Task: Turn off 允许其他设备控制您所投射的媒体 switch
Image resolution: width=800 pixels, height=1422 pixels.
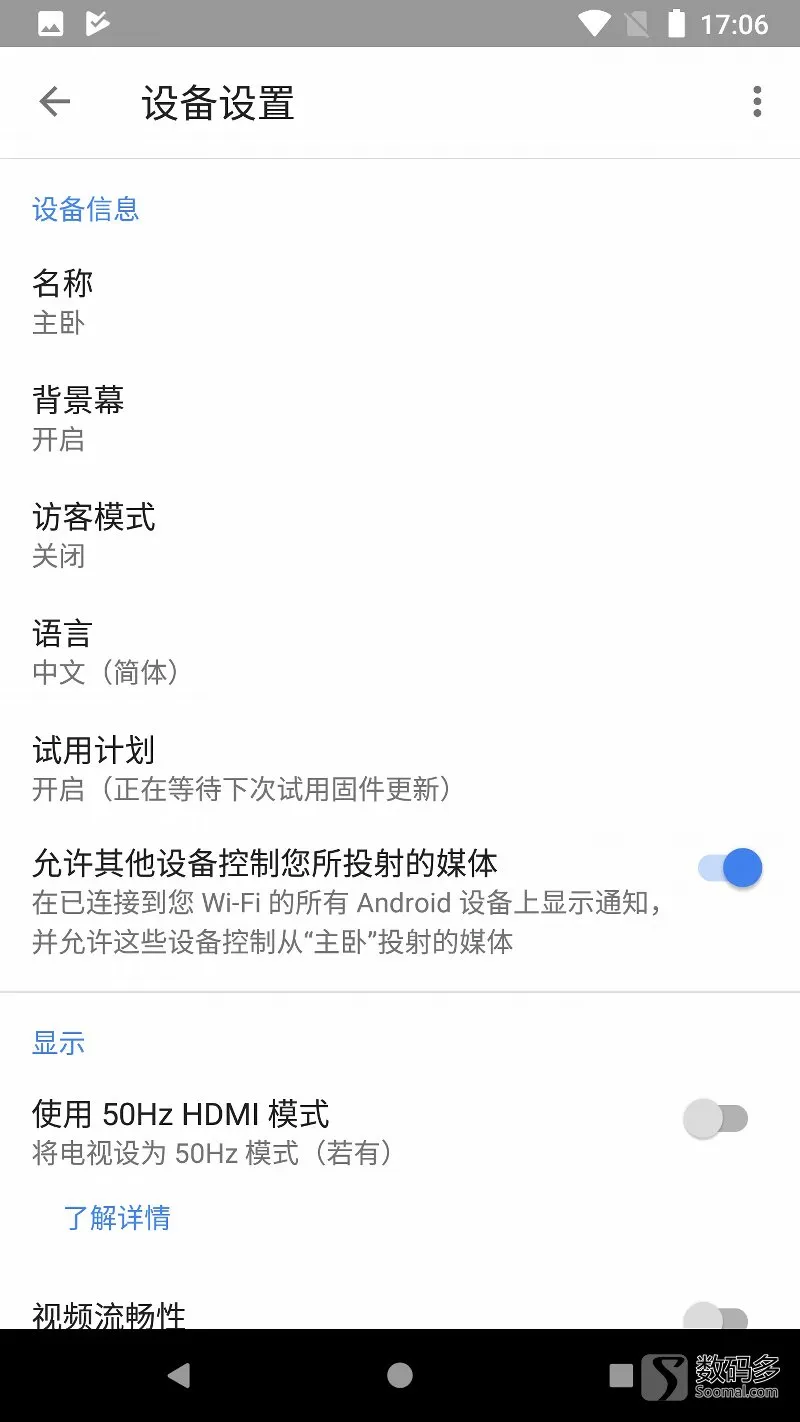Action: click(x=730, y=868)
